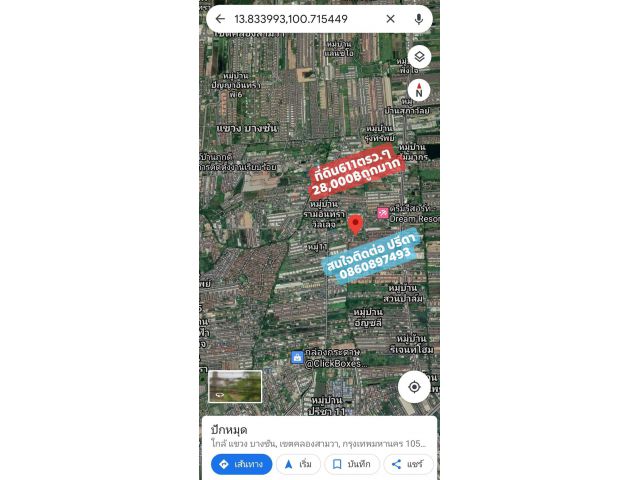Center the map on my location
640x480 pixels.
click(x=414, y=387)
